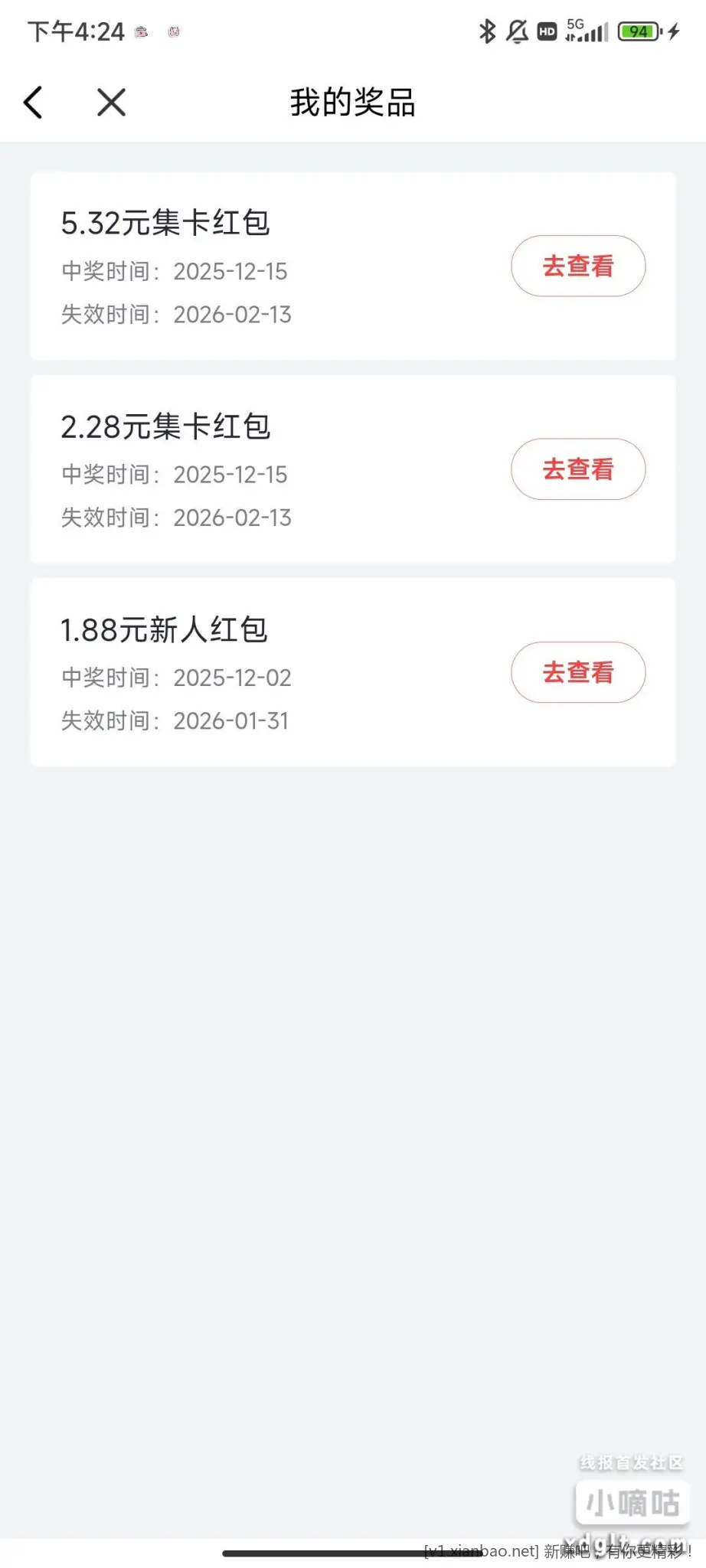Open 去查看 on the 1.88元新人红包

pos(578,672)
